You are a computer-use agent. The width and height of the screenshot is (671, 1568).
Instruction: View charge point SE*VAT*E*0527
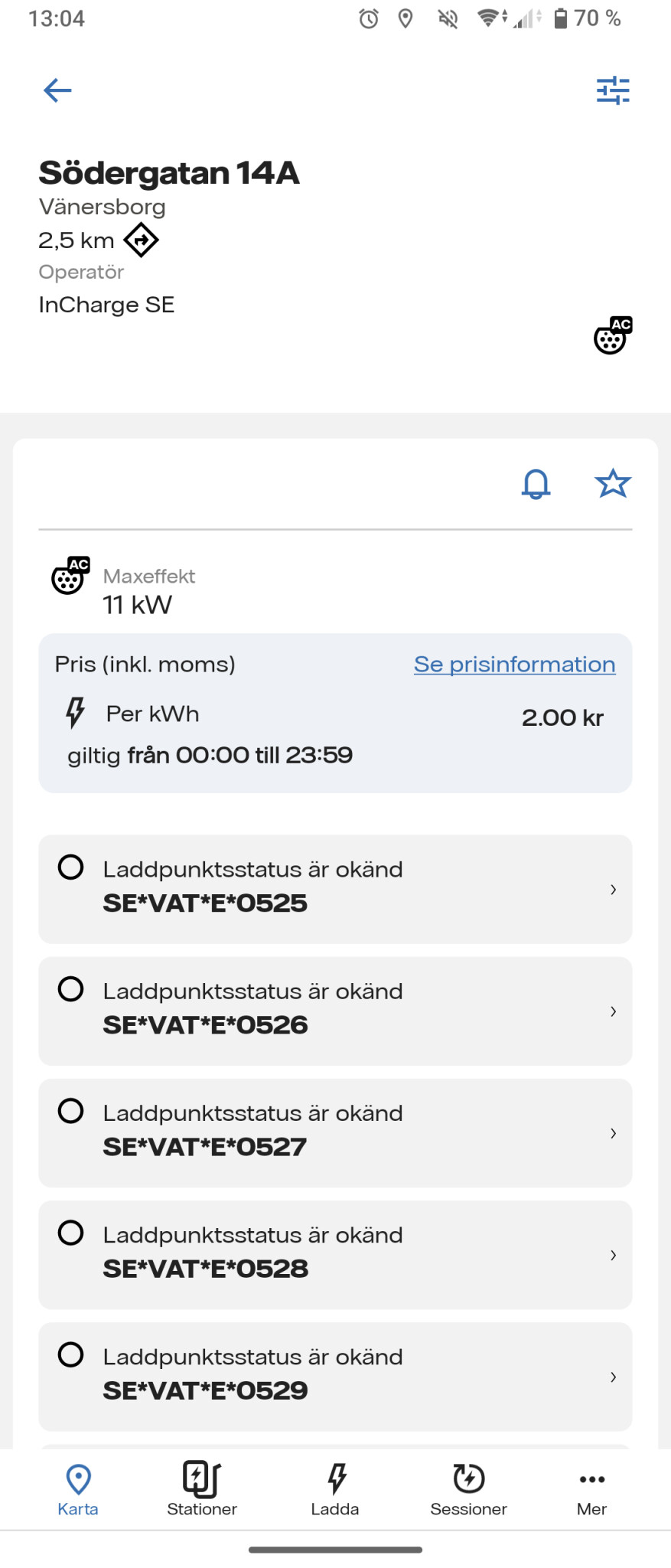(335, 1132)
